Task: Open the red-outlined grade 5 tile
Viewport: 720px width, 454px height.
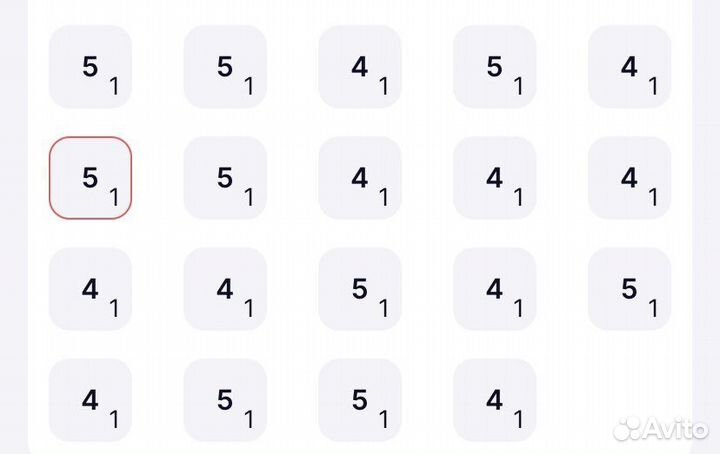Action: pos(90,179)
